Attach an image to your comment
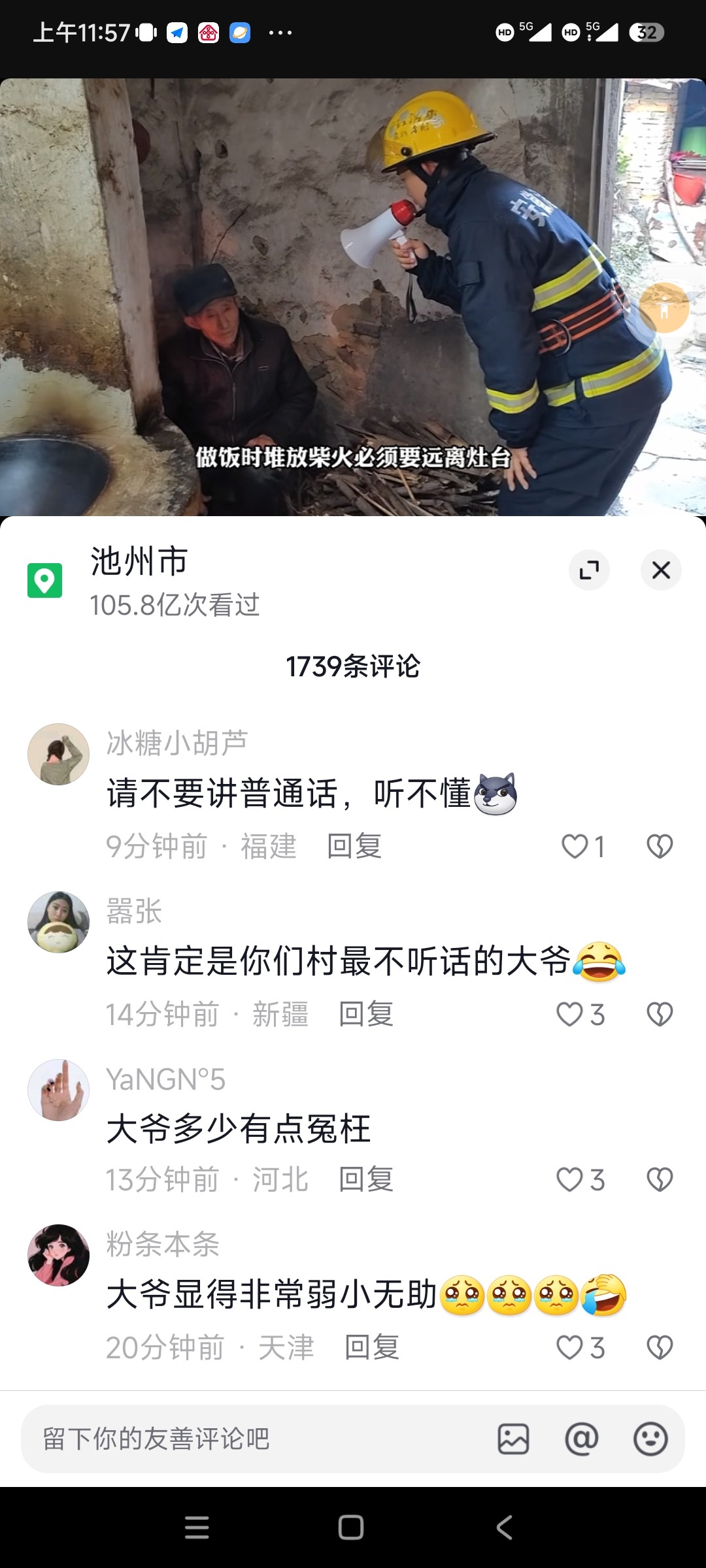 513,1439
